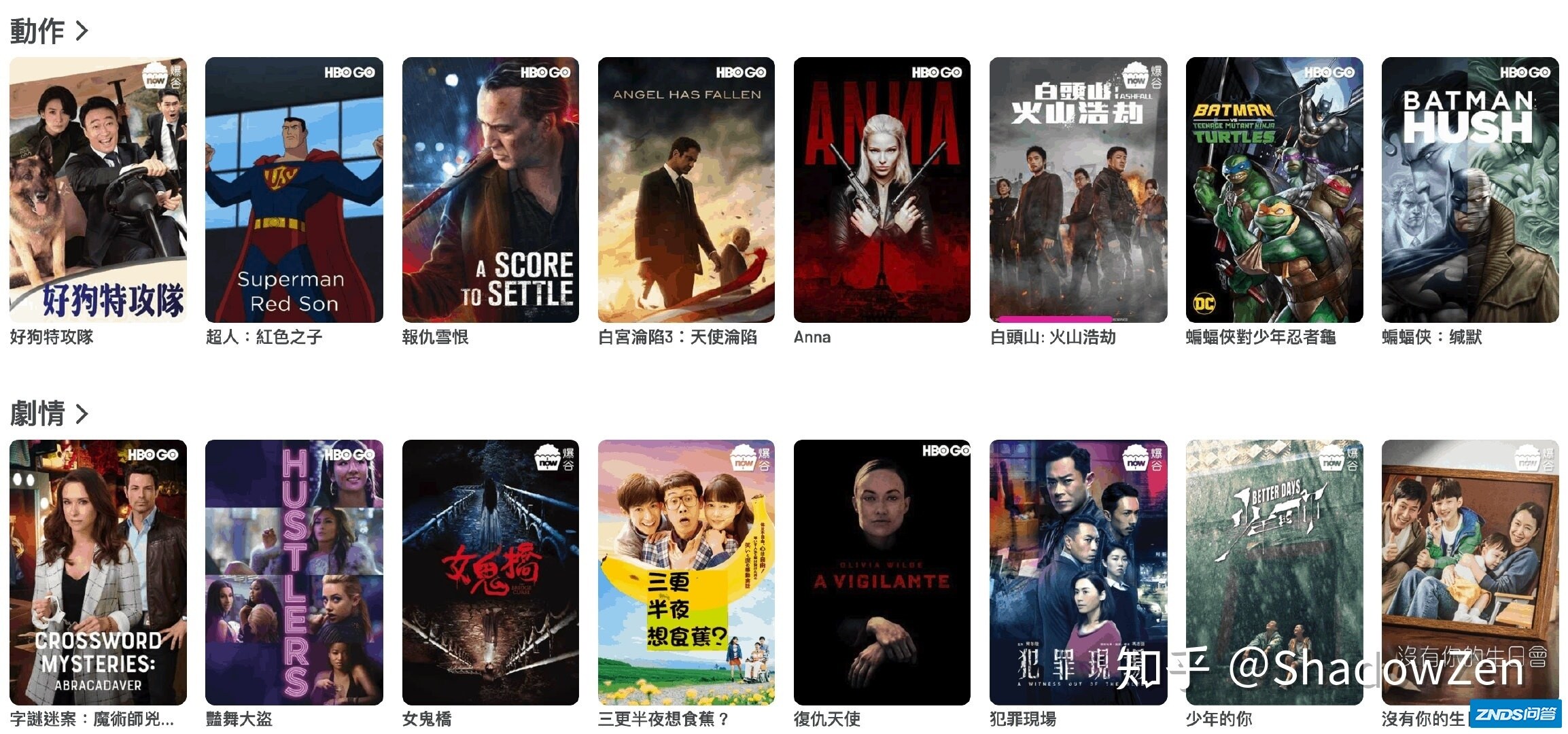Open the 劇情 category page

tap(49, 414)
